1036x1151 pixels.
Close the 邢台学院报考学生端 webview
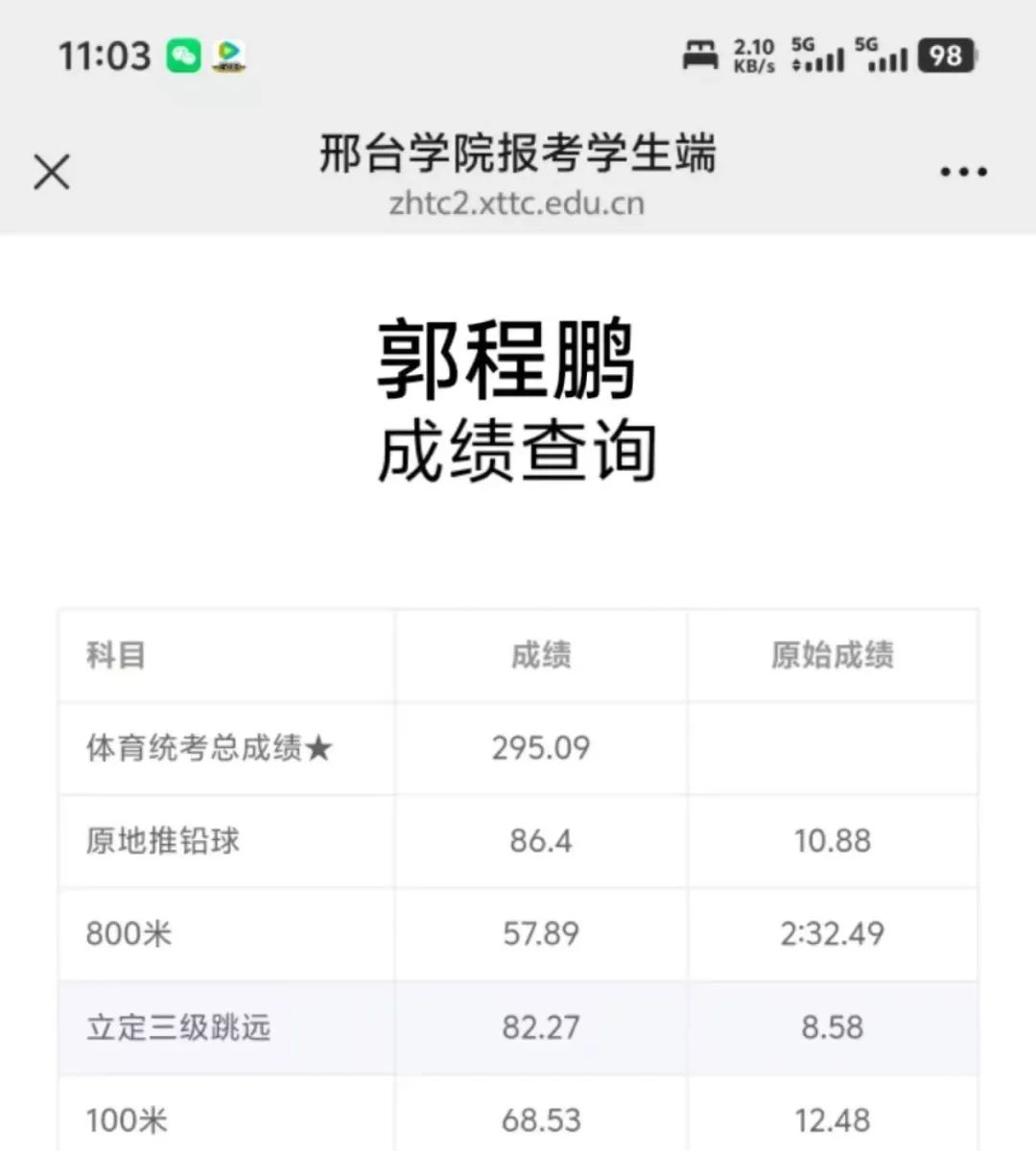pos(52,173)
